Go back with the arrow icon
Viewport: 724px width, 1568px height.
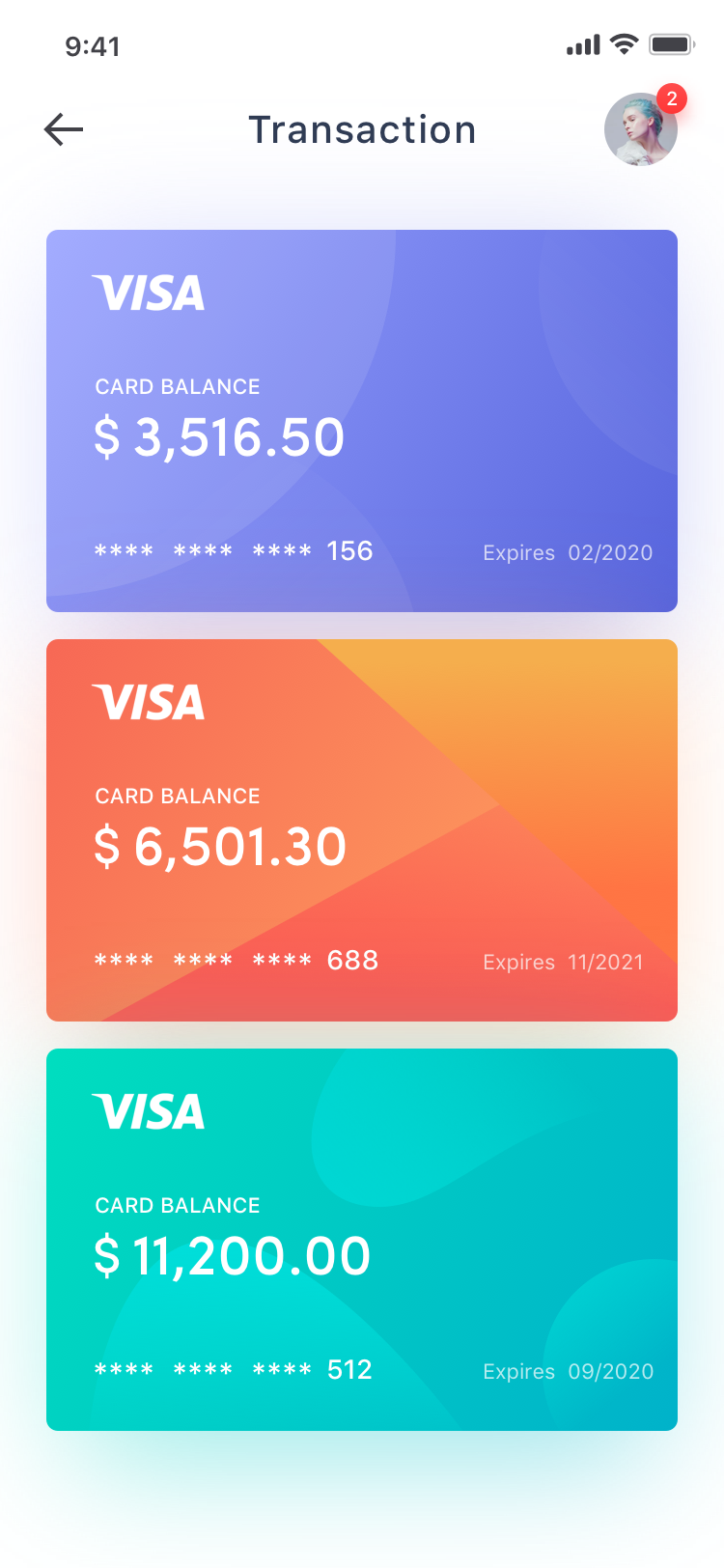pos(64,129)
